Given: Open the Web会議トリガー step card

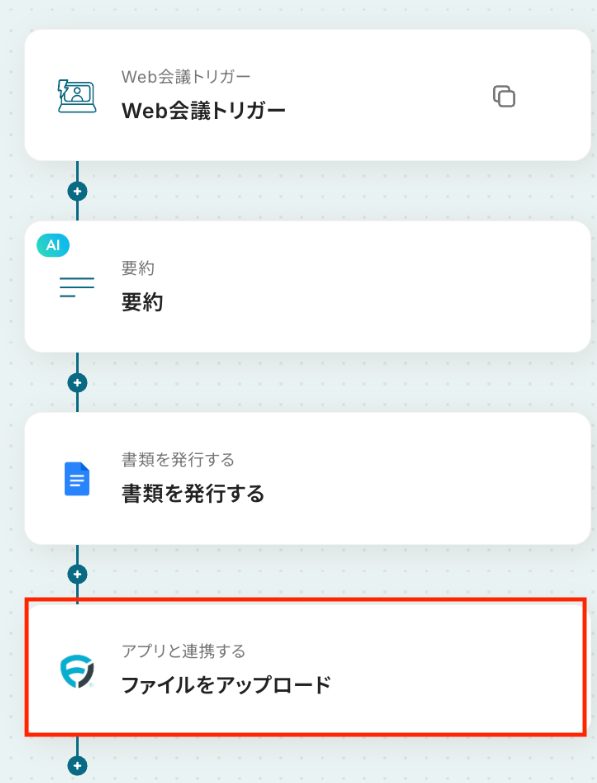Looking at the screenshot, I should point(307,95).
